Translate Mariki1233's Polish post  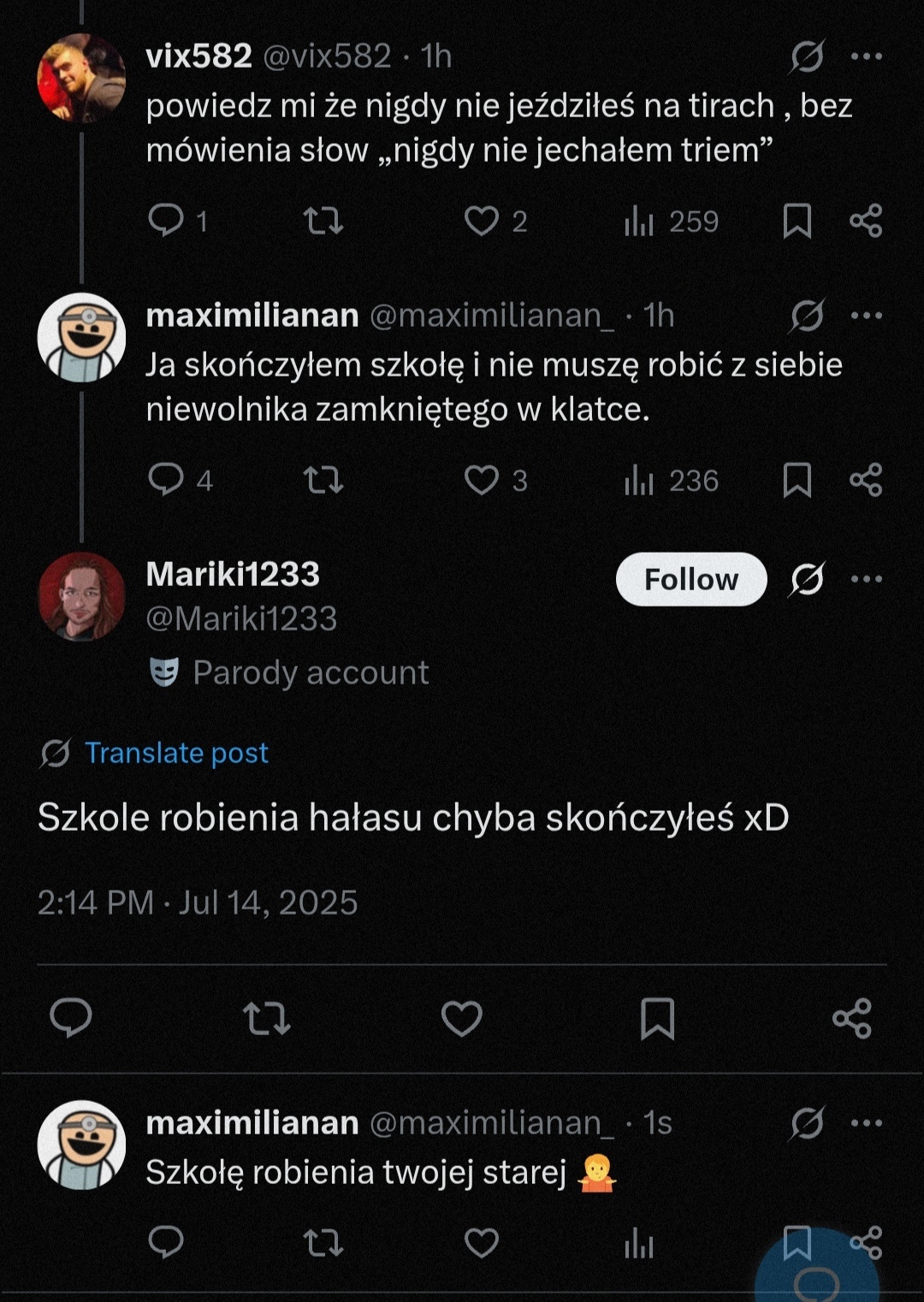(x=175, y=753)
